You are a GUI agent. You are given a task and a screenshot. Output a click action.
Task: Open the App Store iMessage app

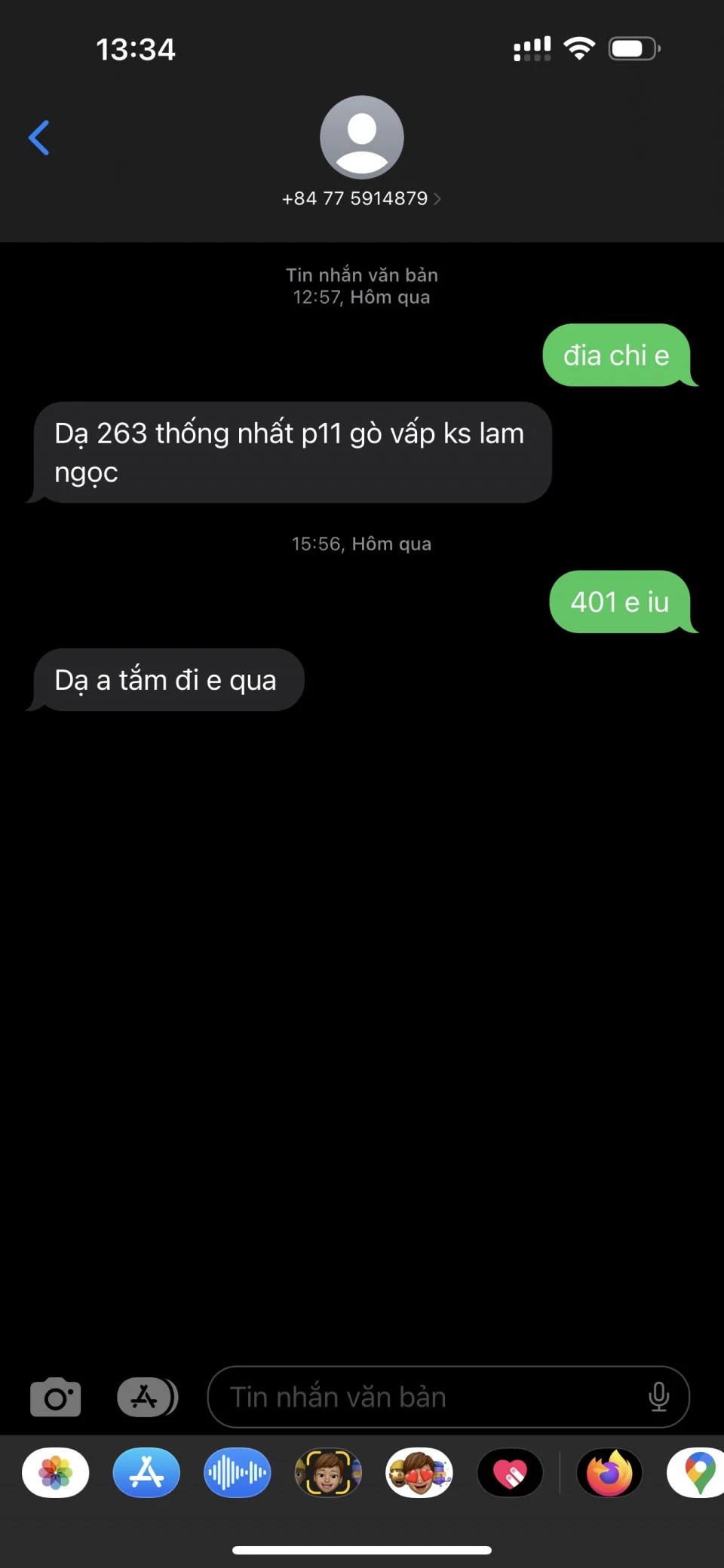pyautogui.click(x=146, y=1472)
